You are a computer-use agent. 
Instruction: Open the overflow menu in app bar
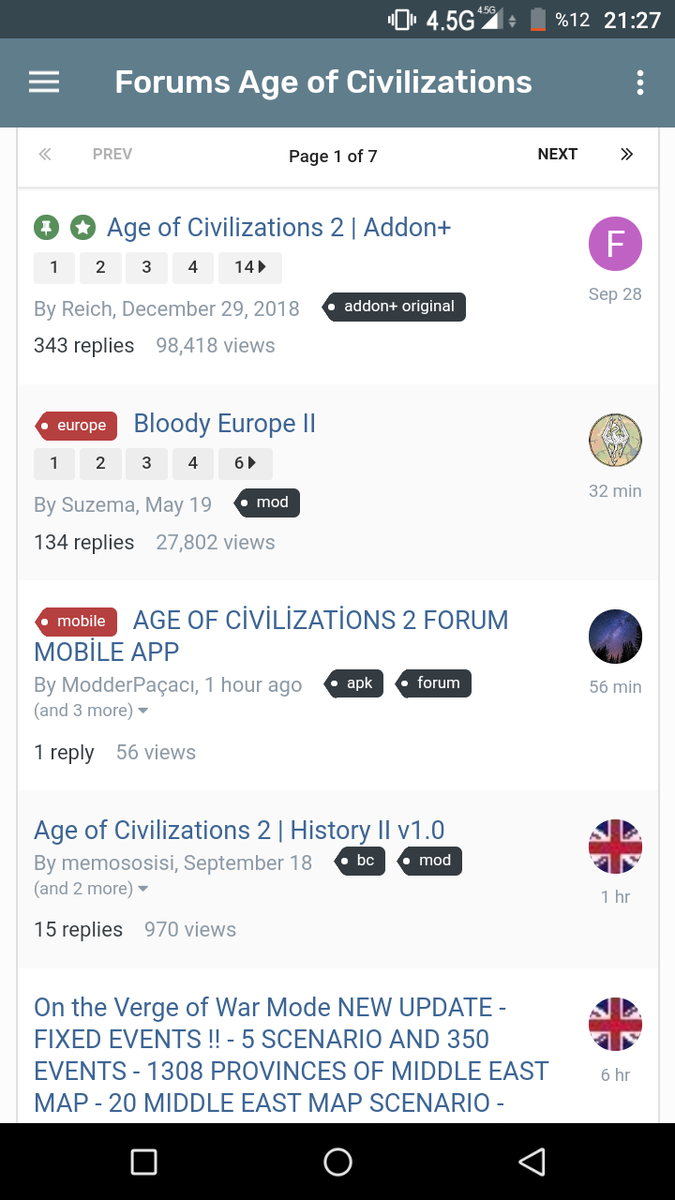pyautogui.click(x=640, y=82)
